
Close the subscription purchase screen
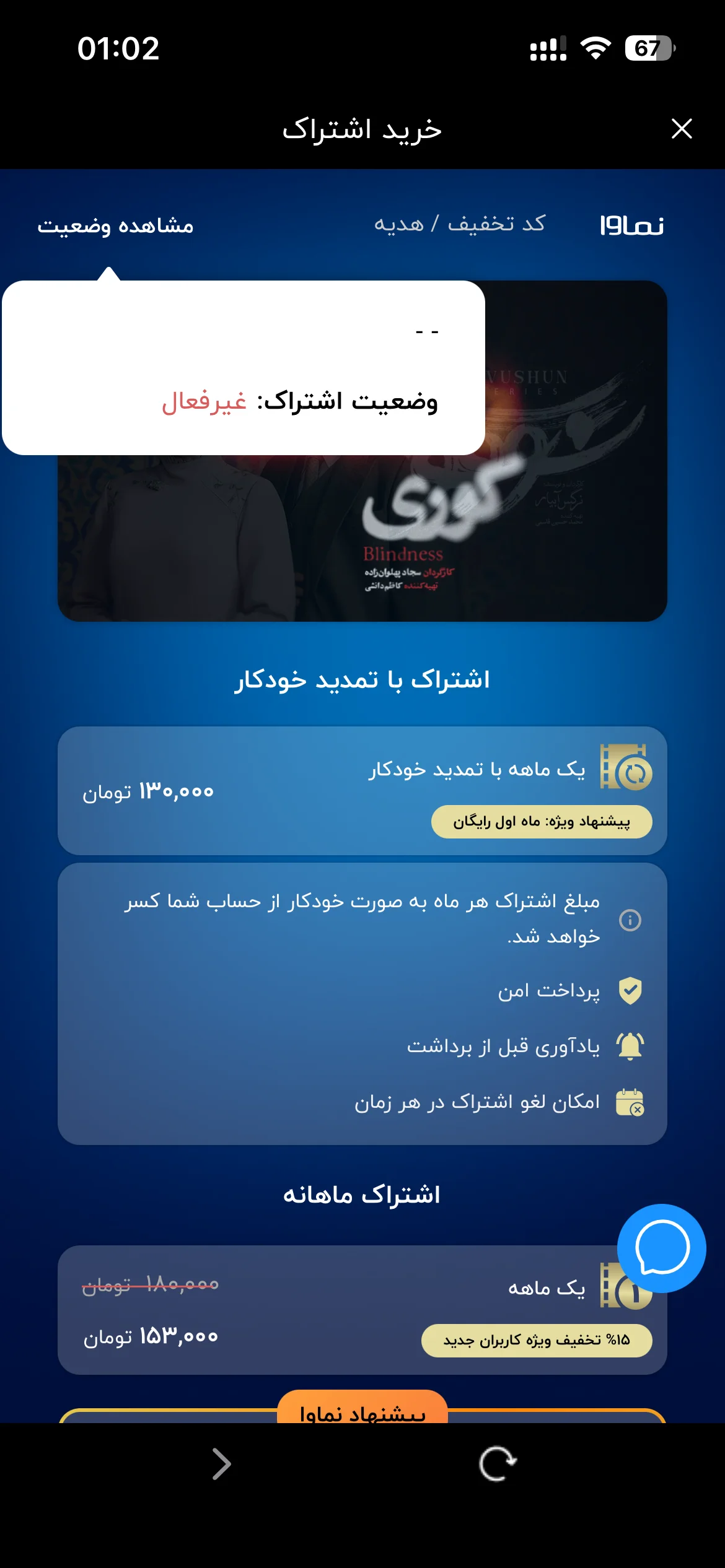coord(681,129)
